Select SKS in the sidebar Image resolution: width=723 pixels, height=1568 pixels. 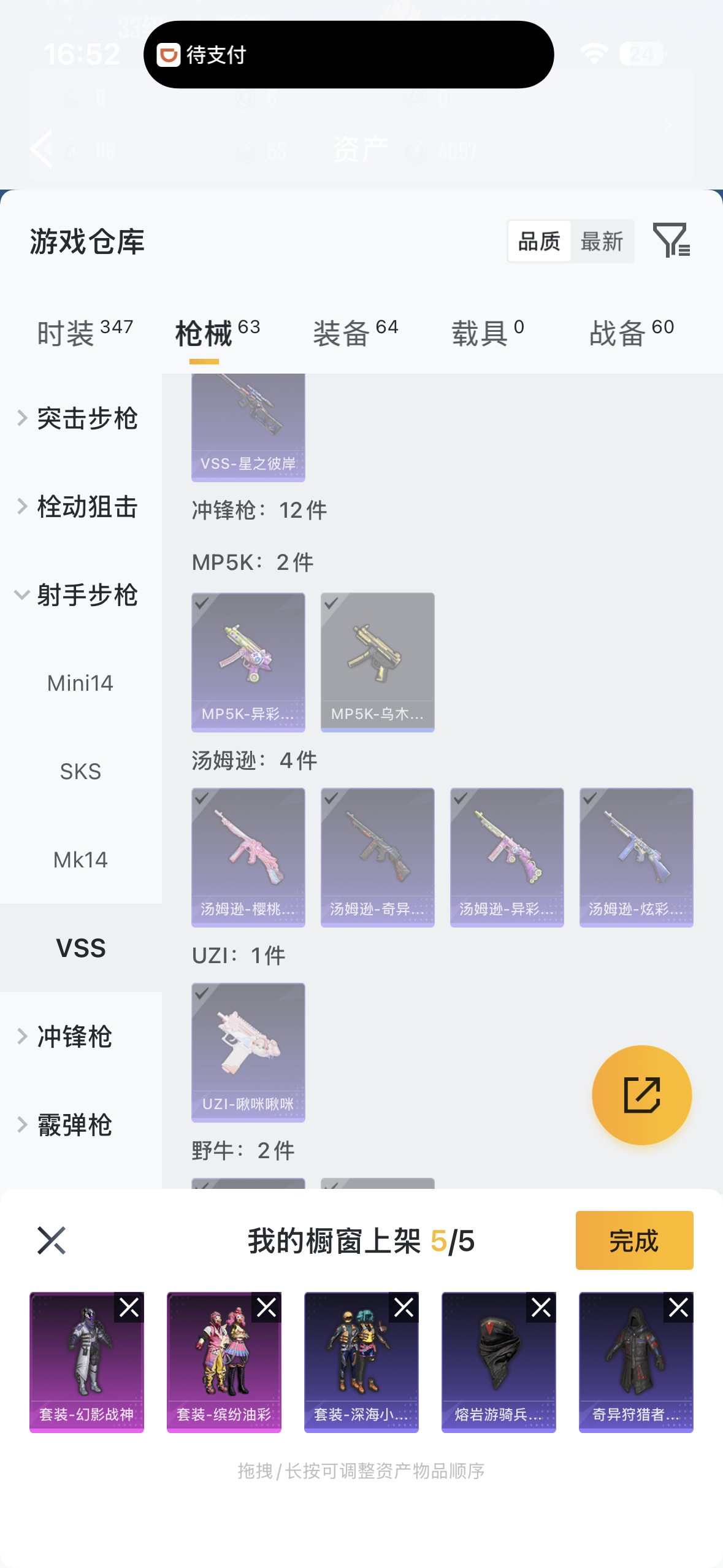(80, 772)
